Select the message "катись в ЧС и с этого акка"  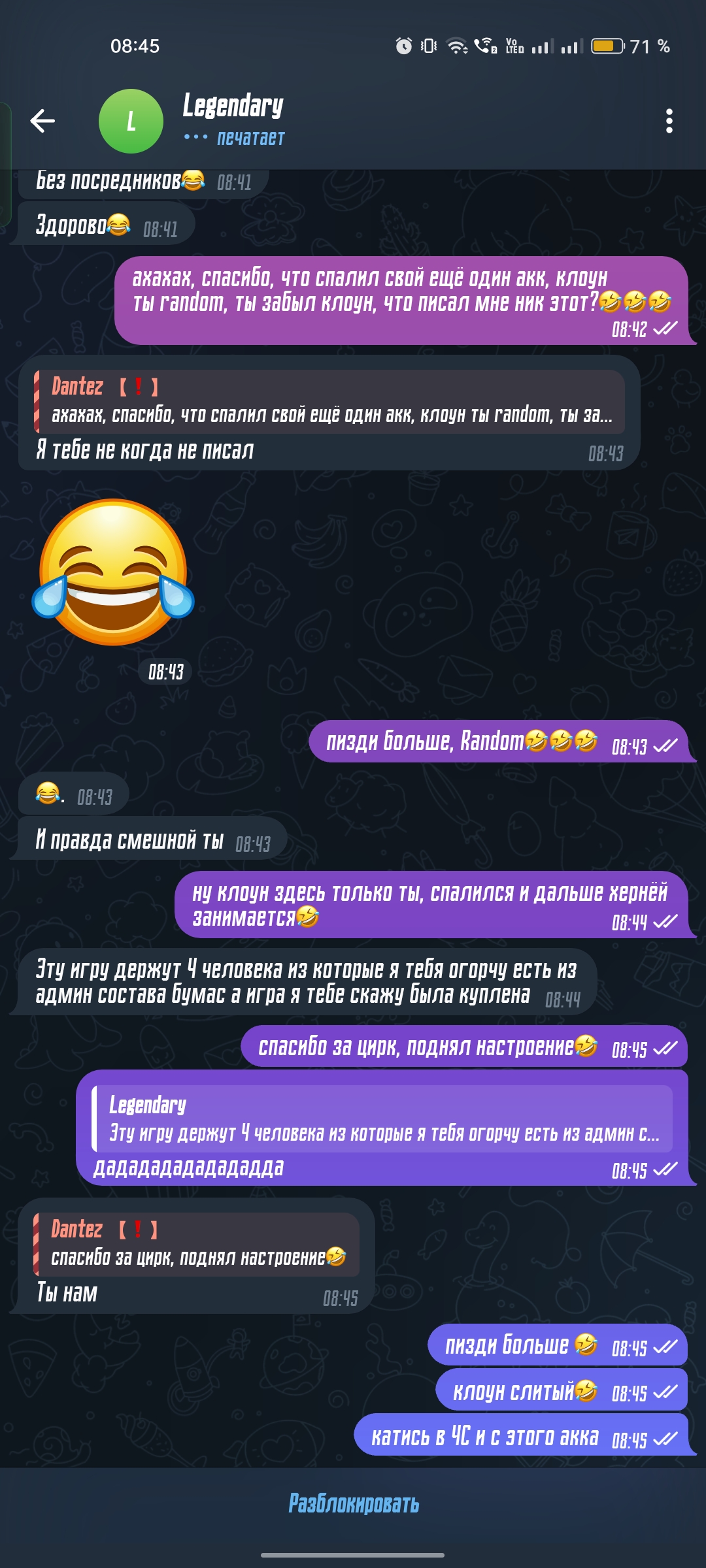click(x=484, y=1437)
